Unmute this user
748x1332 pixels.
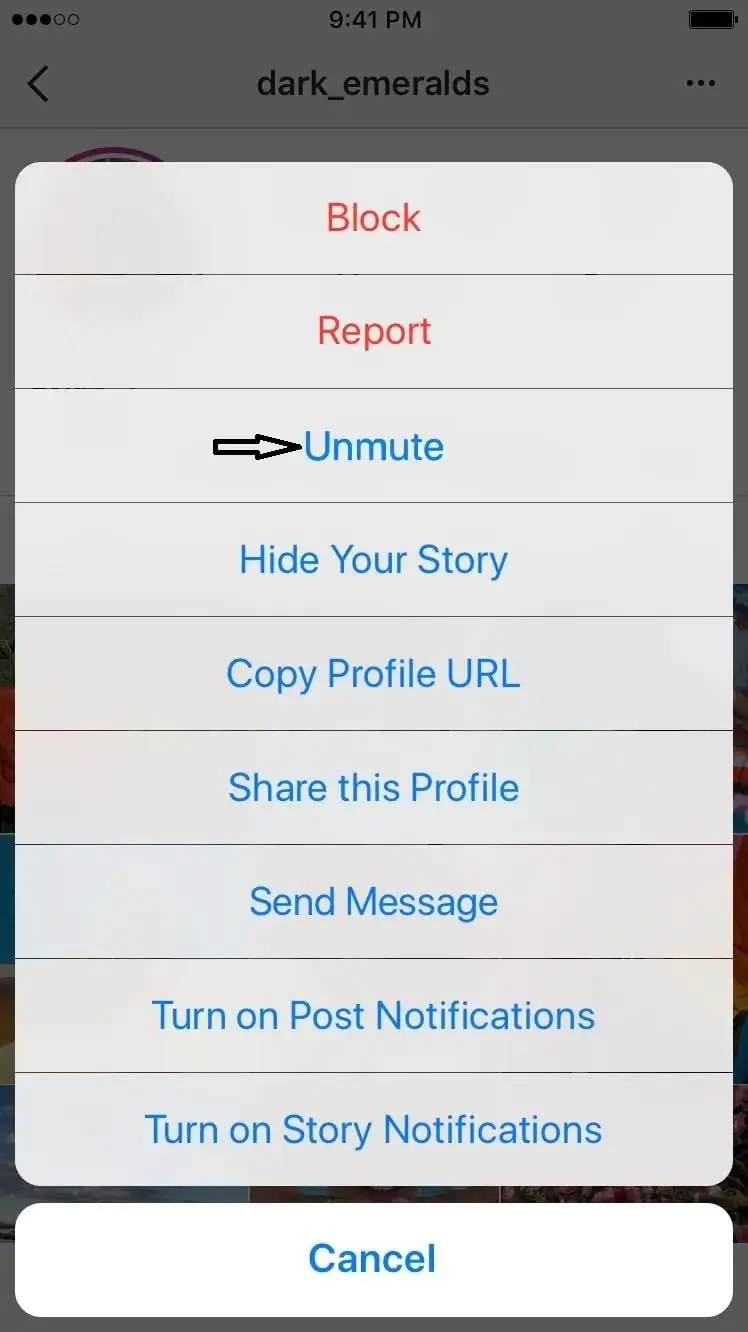(x=373, y=446)
